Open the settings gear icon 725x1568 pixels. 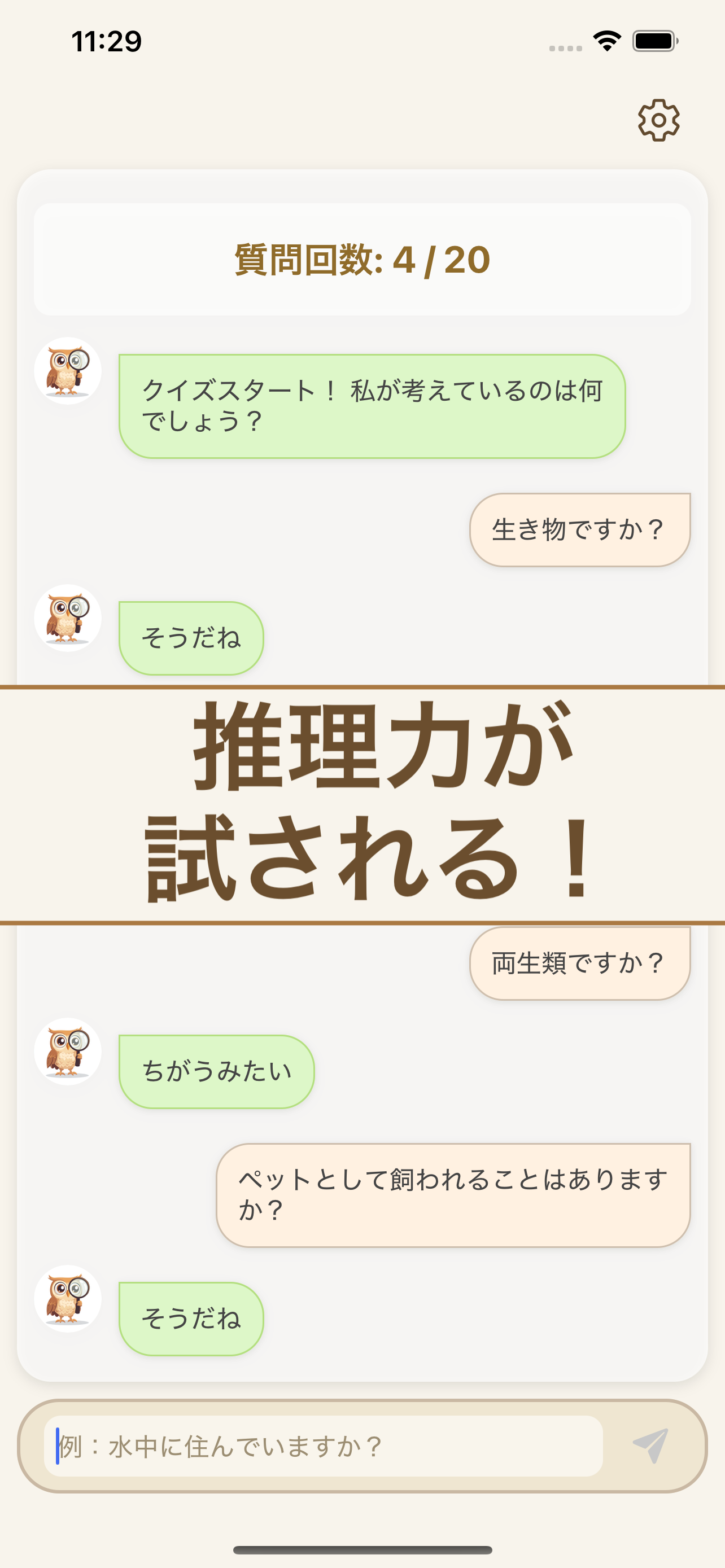660,119
